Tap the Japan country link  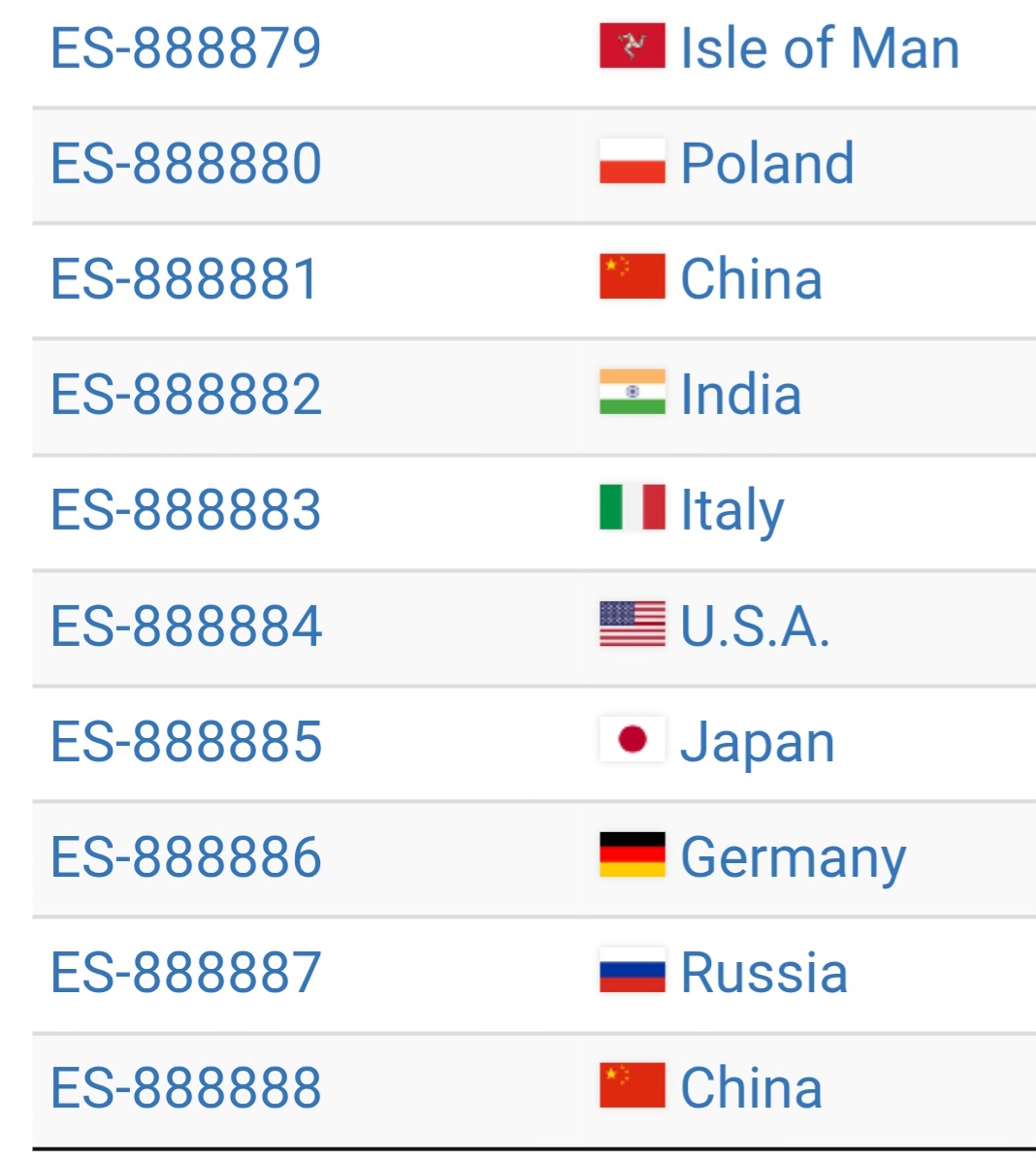click(757, 744)
